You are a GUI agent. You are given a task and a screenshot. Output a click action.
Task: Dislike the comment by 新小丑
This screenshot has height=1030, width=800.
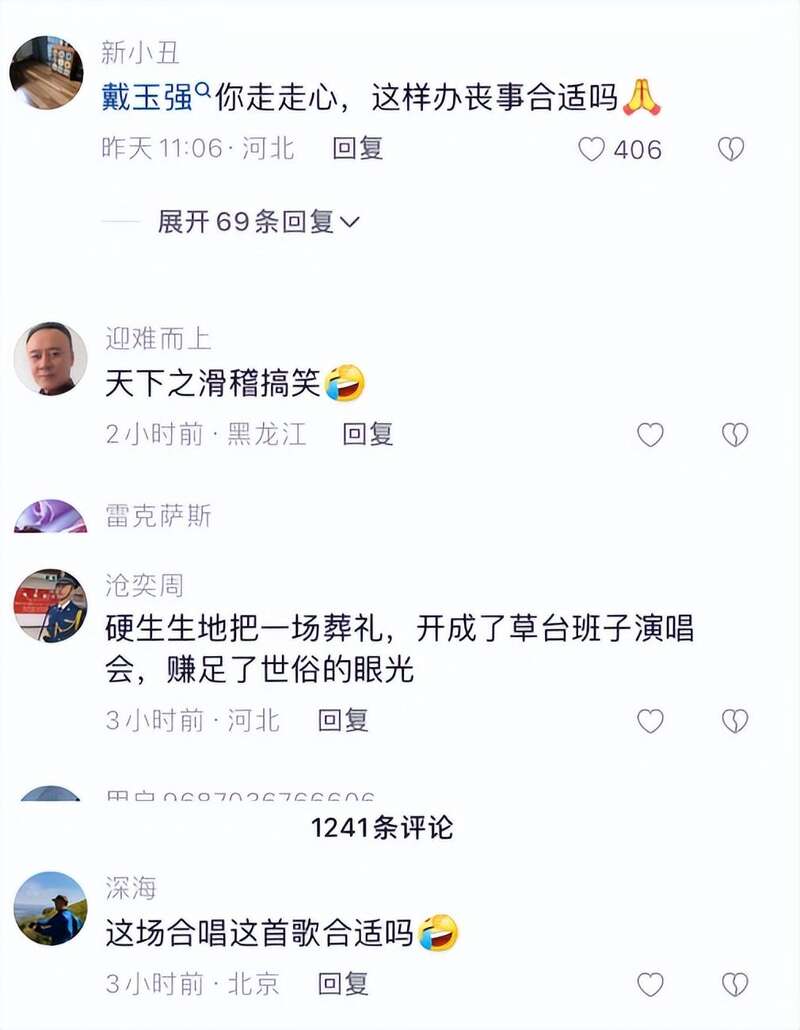[731, 150]
